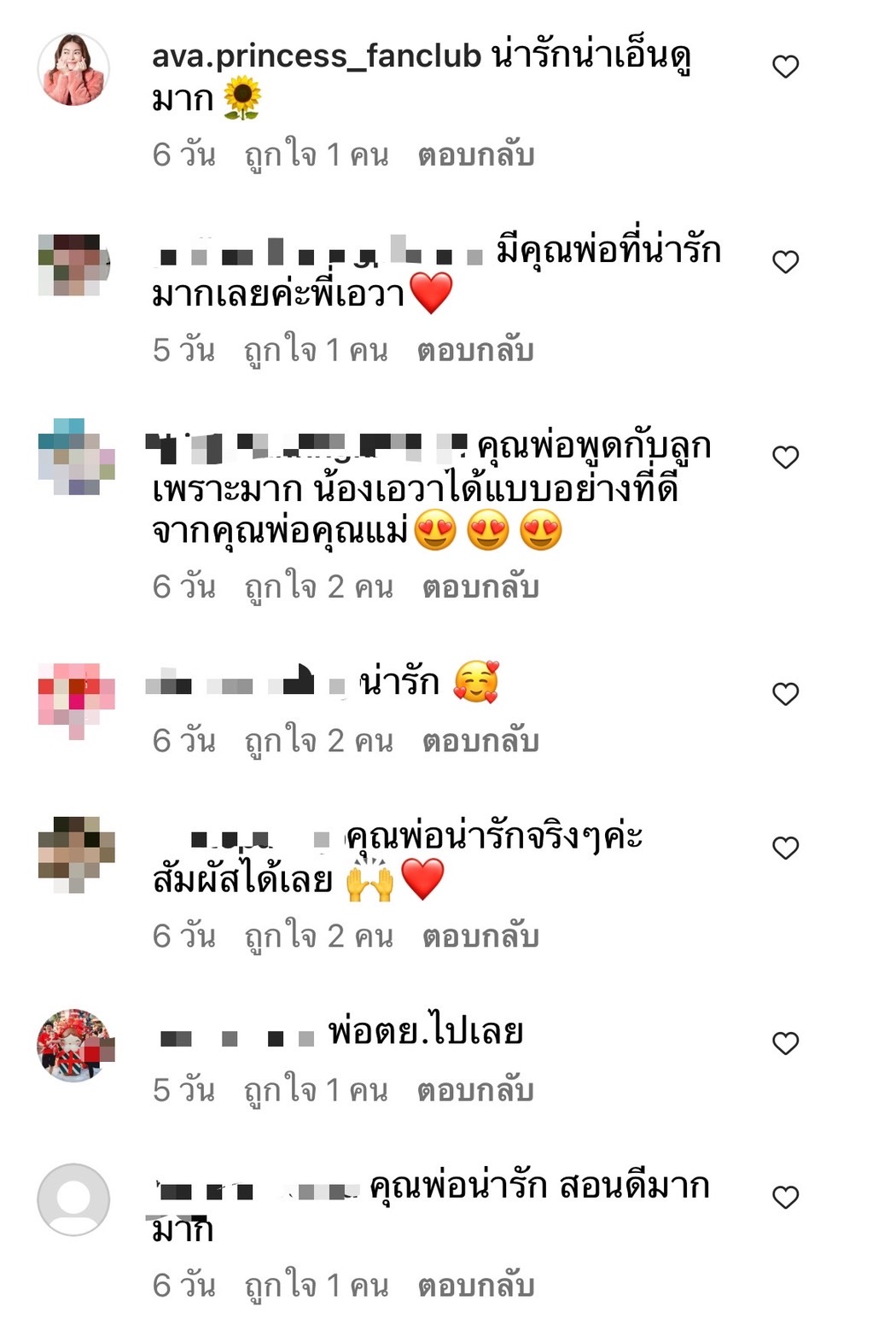896x1330 pixels.
Task: Like the comment 'มีคุณพ่อที่น่ารักมากเลยค่ะพี่เอวา'
Action: [x=785, y=262]
